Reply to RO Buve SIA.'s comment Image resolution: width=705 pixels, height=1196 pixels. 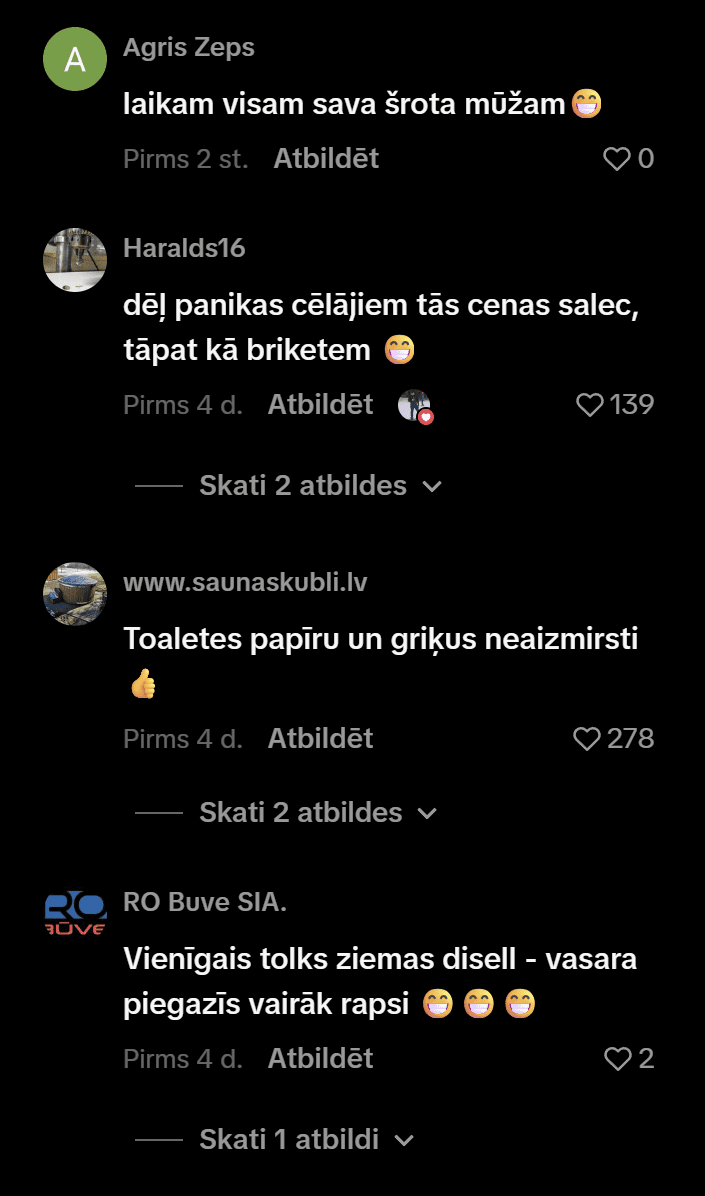pyautogui.click(x=320, y=1059)
